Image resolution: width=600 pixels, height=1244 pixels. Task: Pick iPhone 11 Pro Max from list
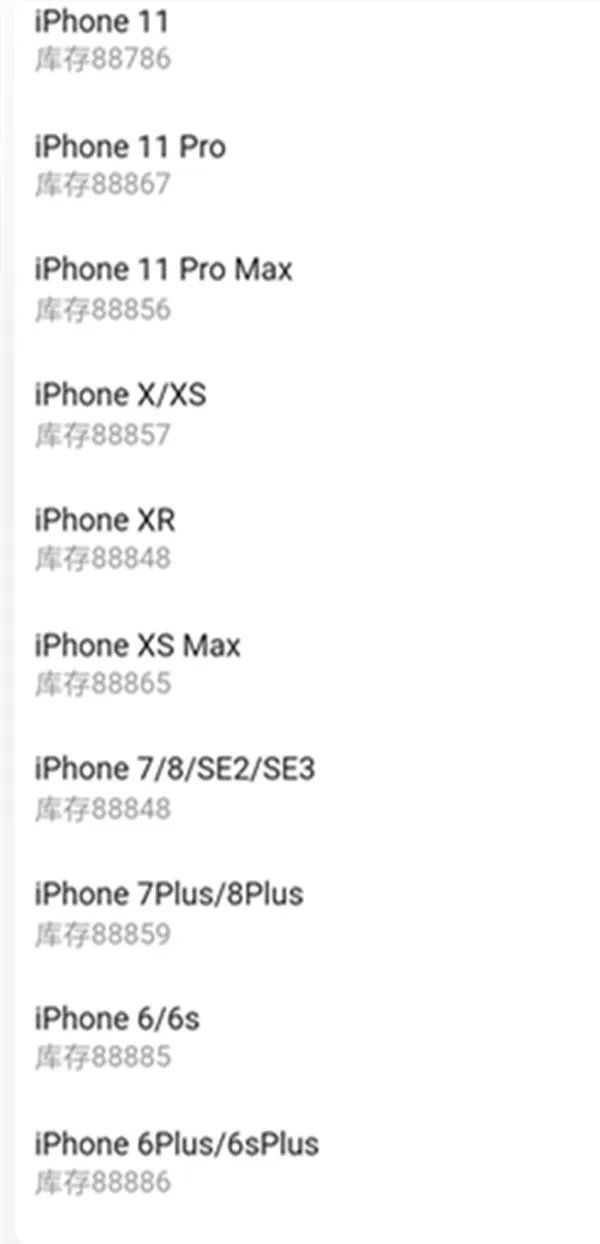pos(300,288)
